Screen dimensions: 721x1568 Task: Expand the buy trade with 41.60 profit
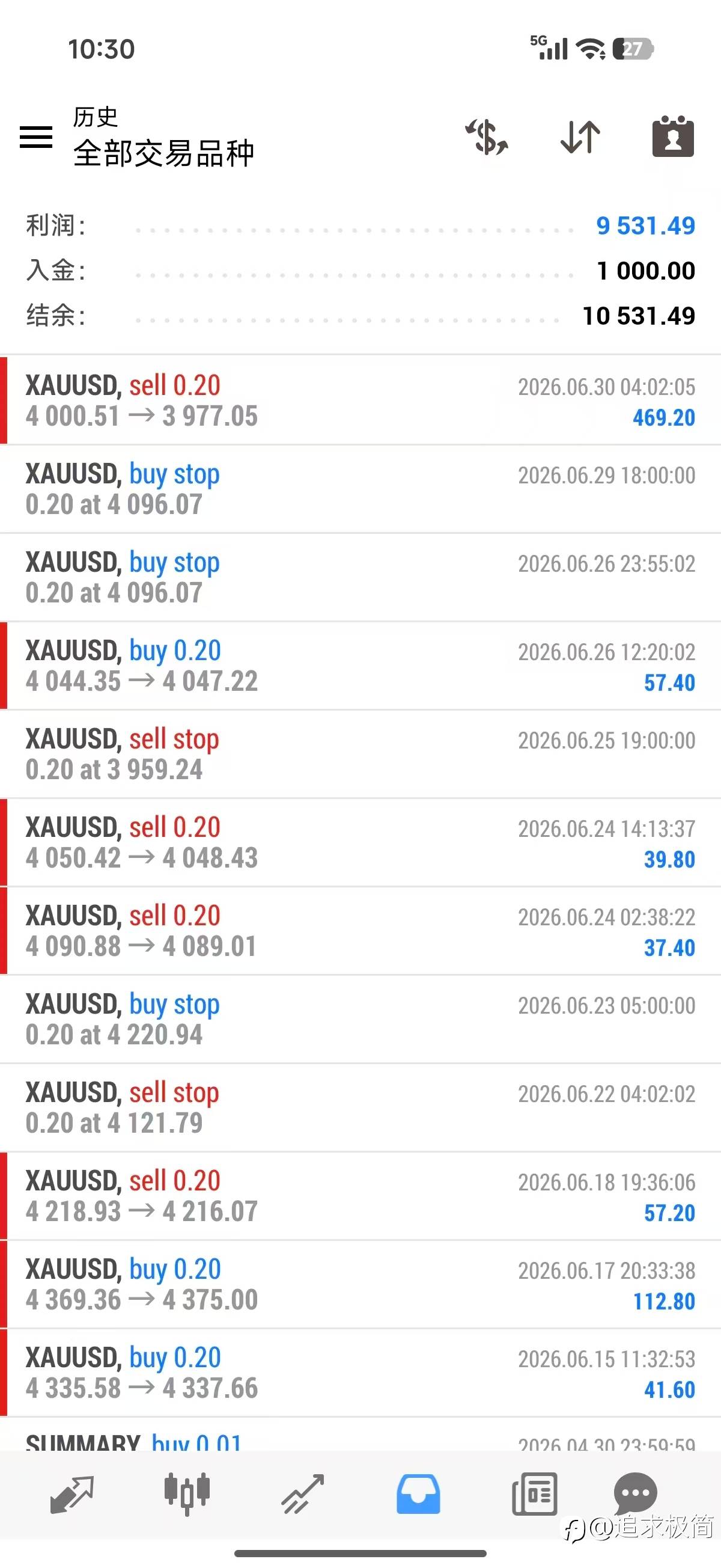point(360,1373)
